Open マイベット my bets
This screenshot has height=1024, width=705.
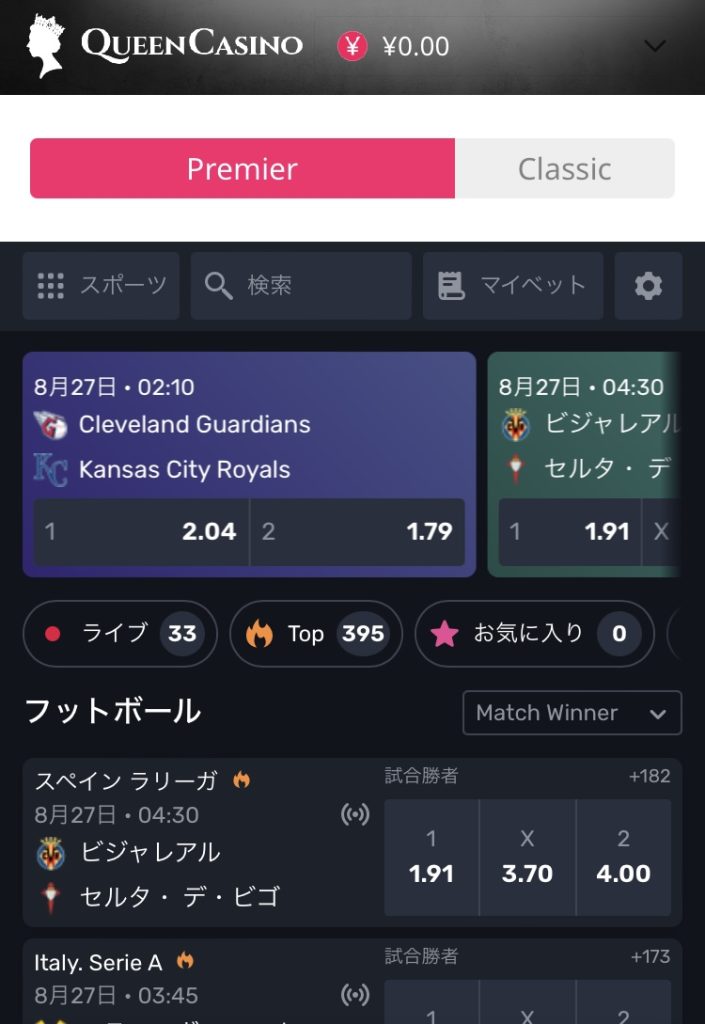(x=512, y=286)
